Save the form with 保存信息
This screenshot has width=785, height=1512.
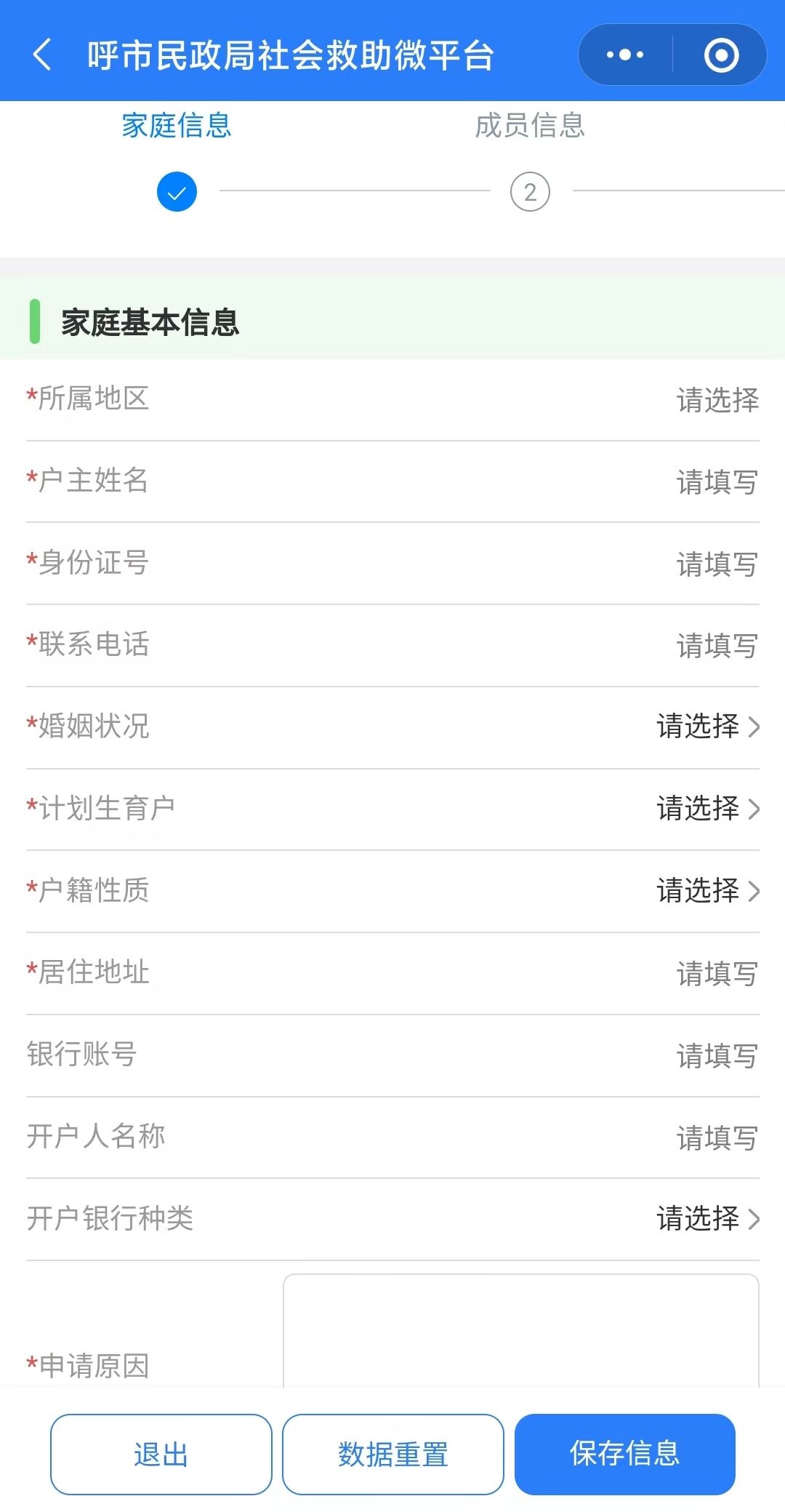click(624, 1455)
